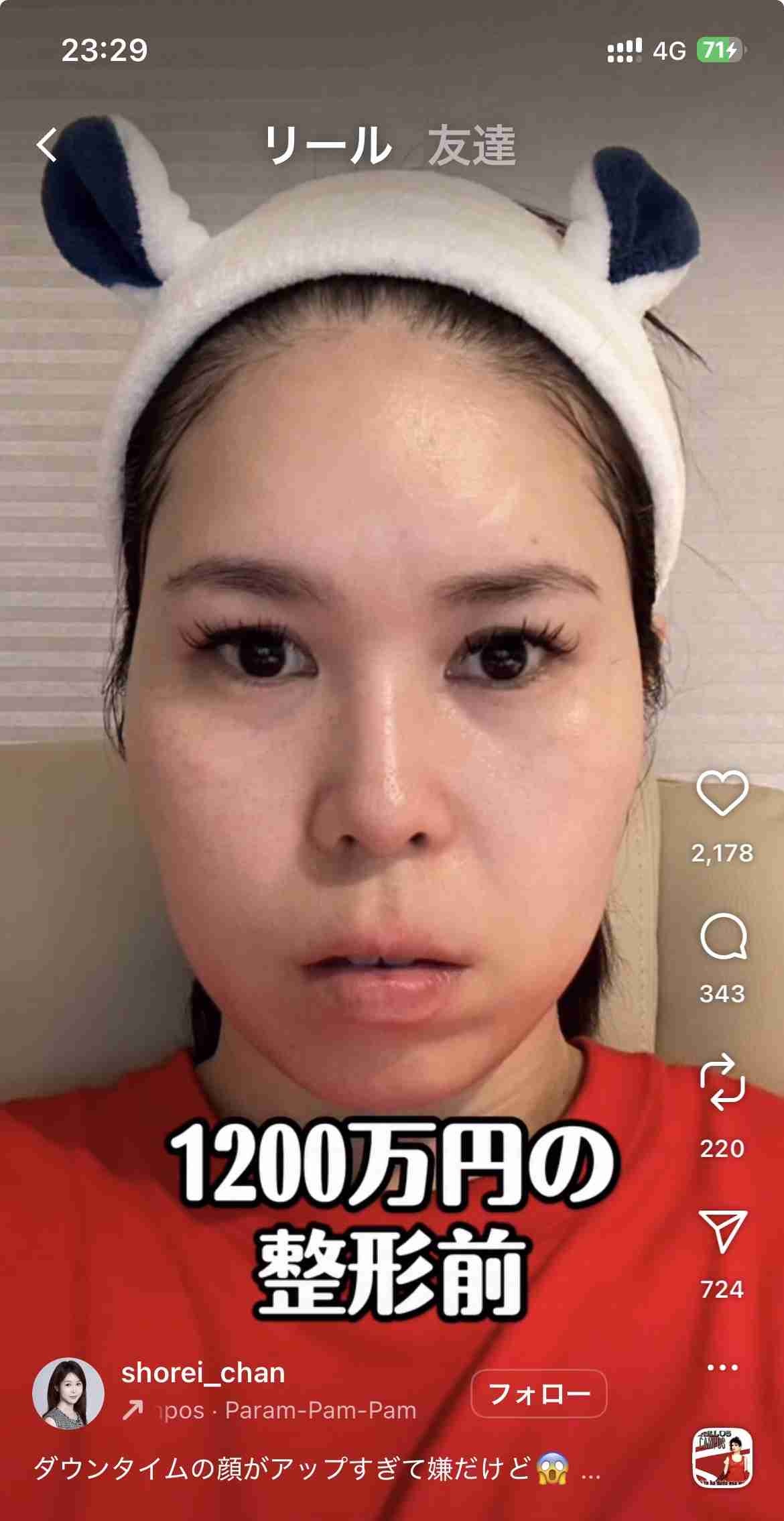Go back with the top-left arrow
The height and width of the screenshot is (1521, 784).
tap(47, 145)
